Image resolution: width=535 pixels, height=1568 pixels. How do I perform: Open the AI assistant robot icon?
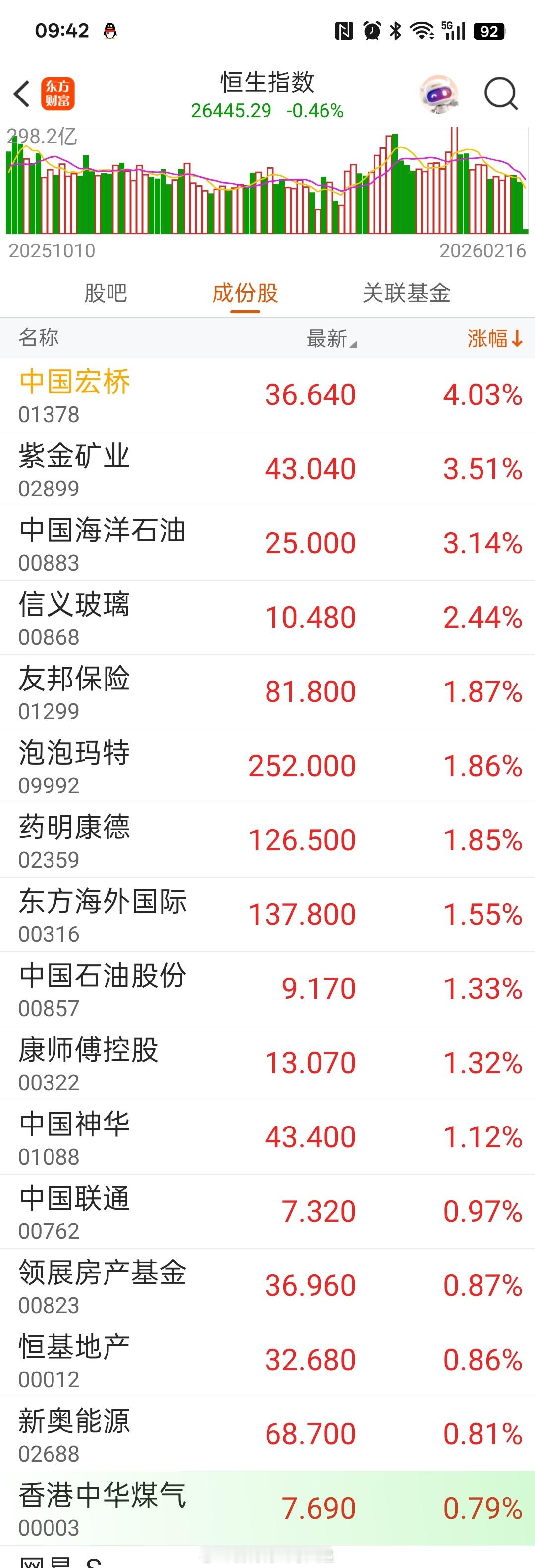click(439, 95)
